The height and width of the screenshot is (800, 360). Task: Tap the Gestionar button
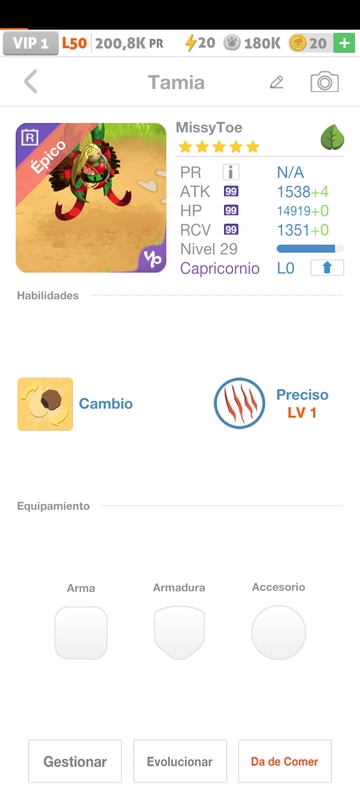tap(75, 761)
